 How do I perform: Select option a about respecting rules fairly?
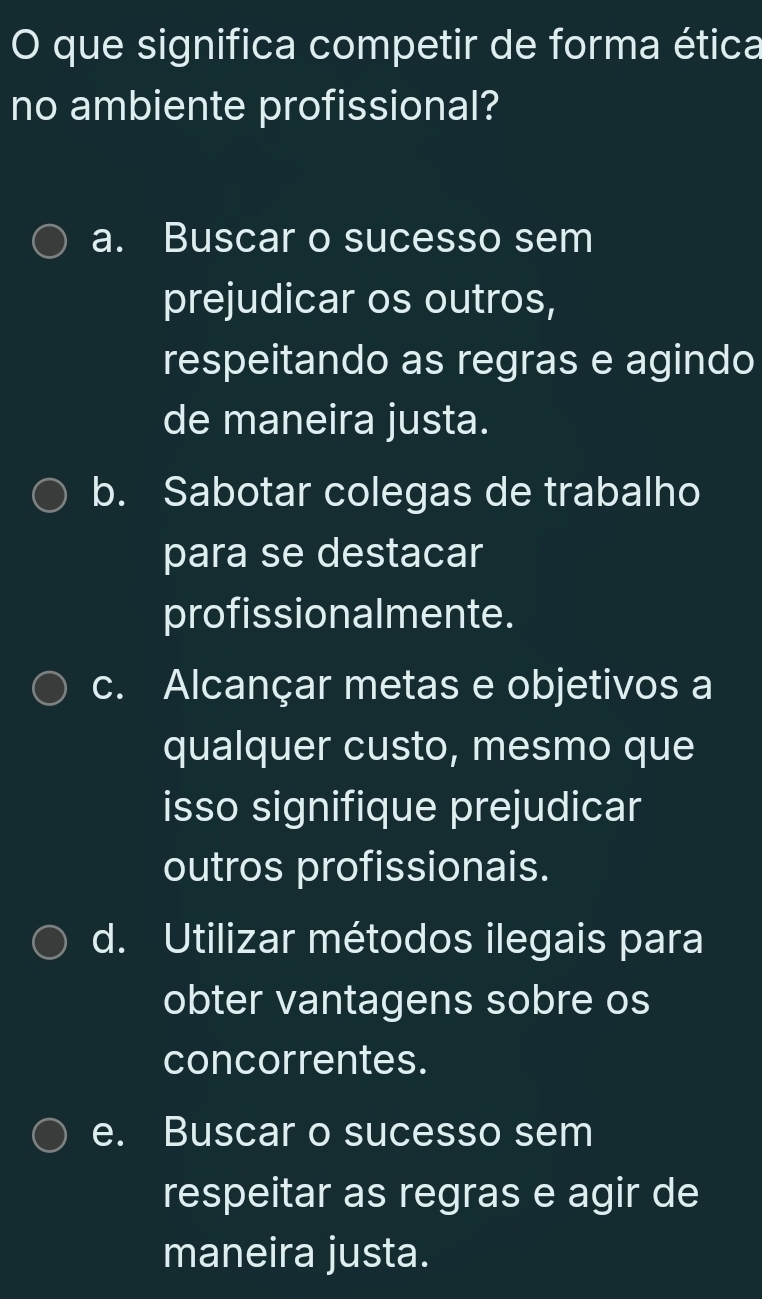click(49, 242)
